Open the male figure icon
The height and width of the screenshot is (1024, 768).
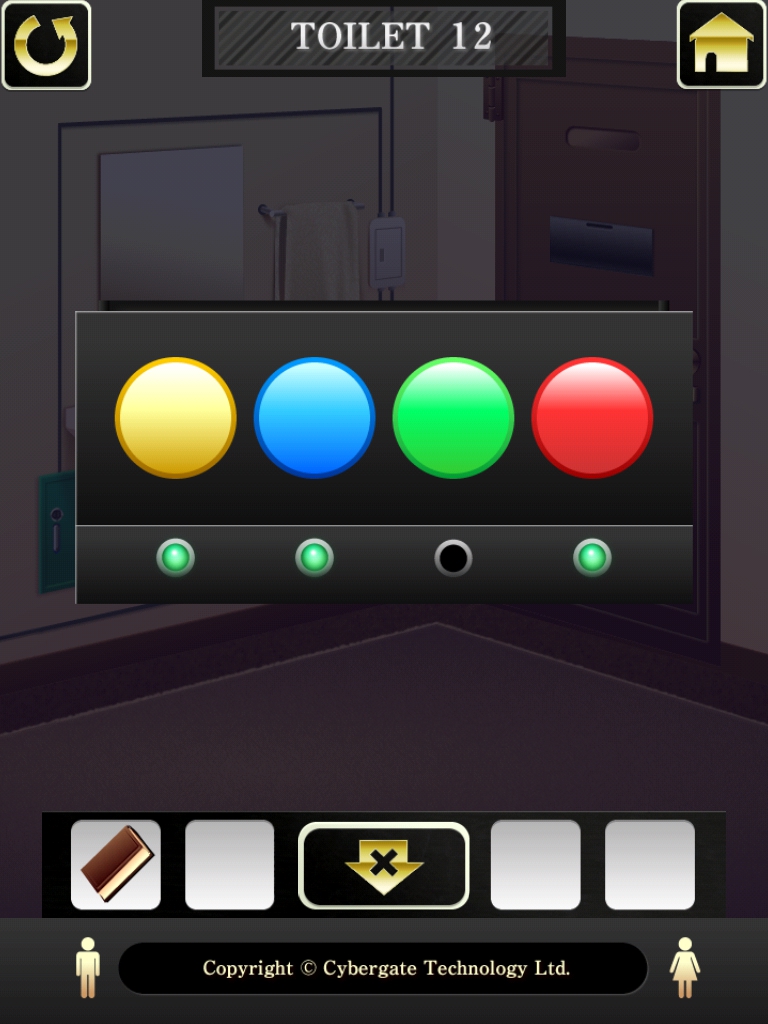88,967
